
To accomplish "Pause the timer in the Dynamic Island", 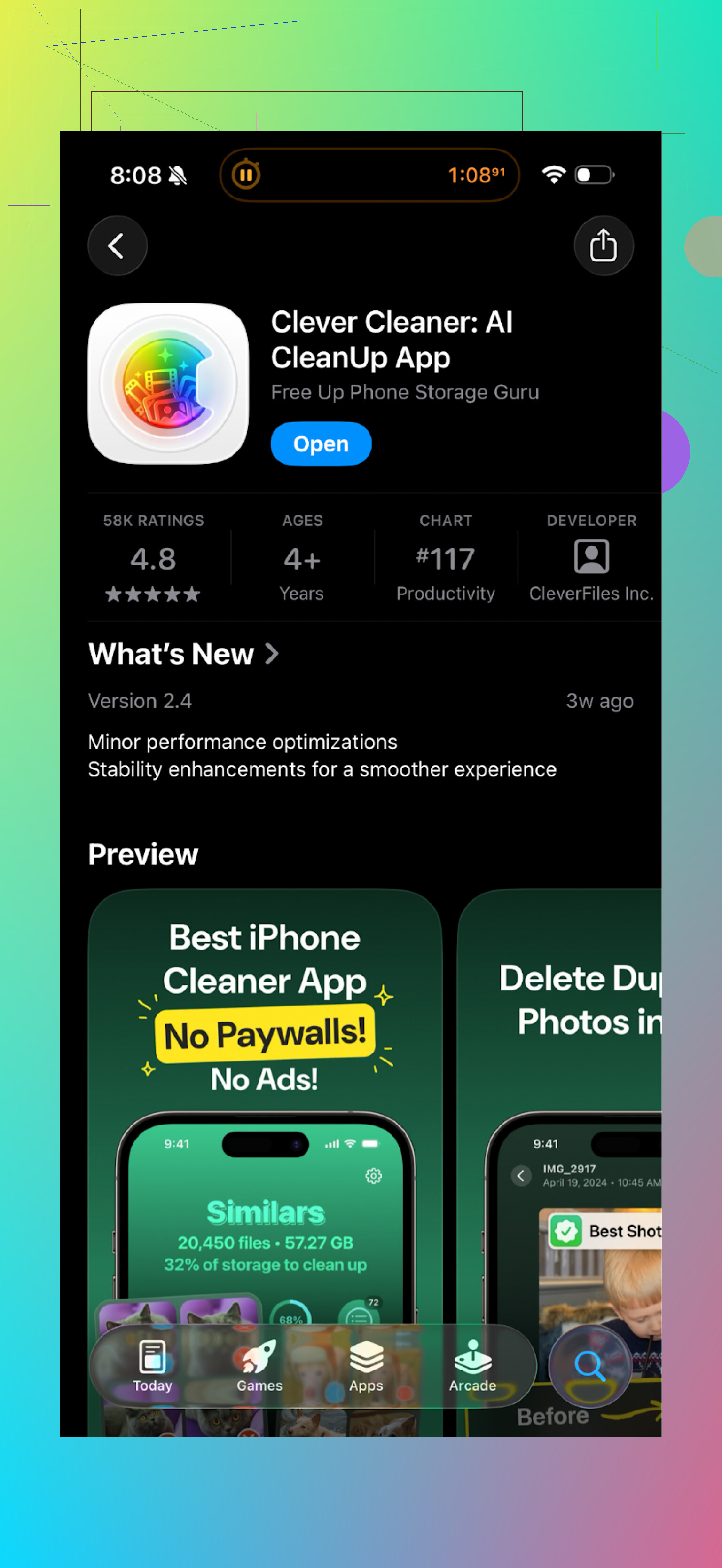I will click(x=246, y=175).
